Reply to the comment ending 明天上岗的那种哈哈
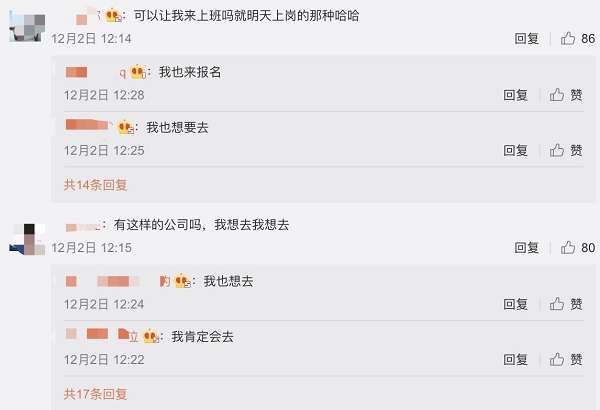 527,39
